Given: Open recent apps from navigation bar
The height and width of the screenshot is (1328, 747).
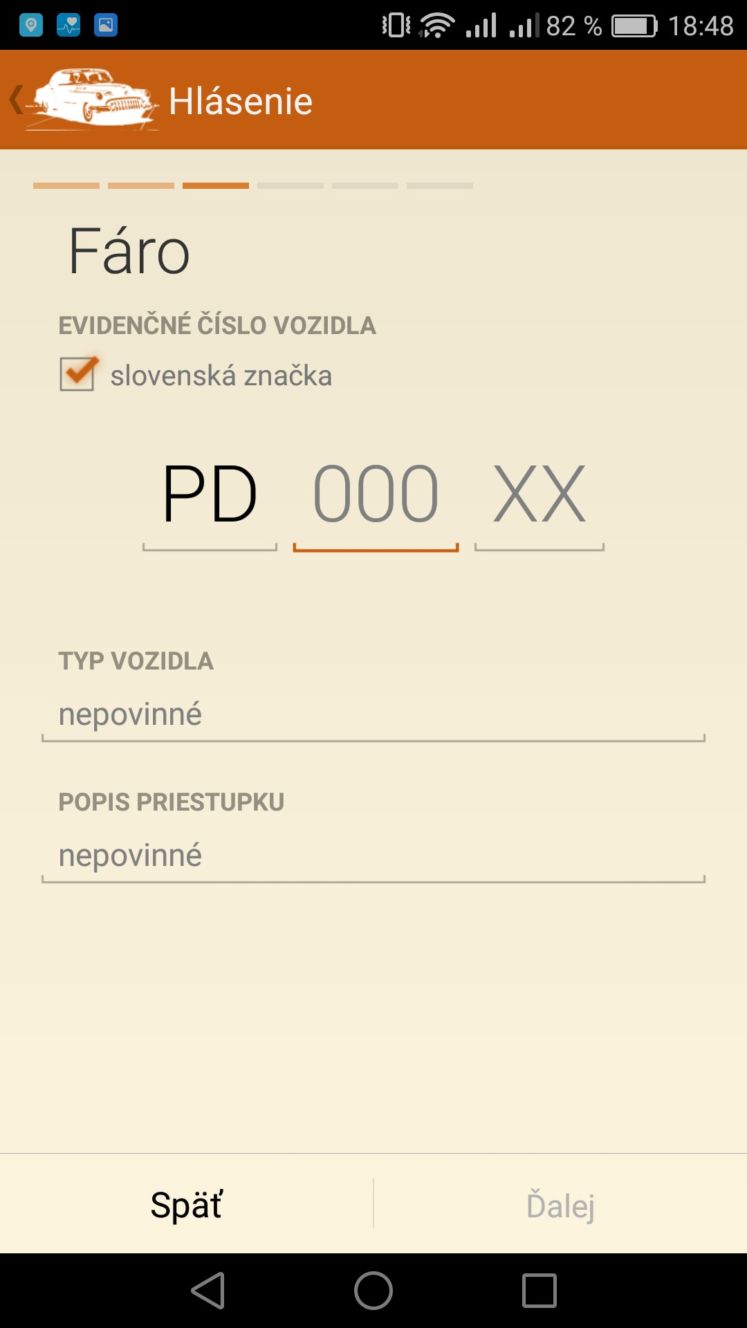Looking at the screenshot, I should pos(539,1291).
